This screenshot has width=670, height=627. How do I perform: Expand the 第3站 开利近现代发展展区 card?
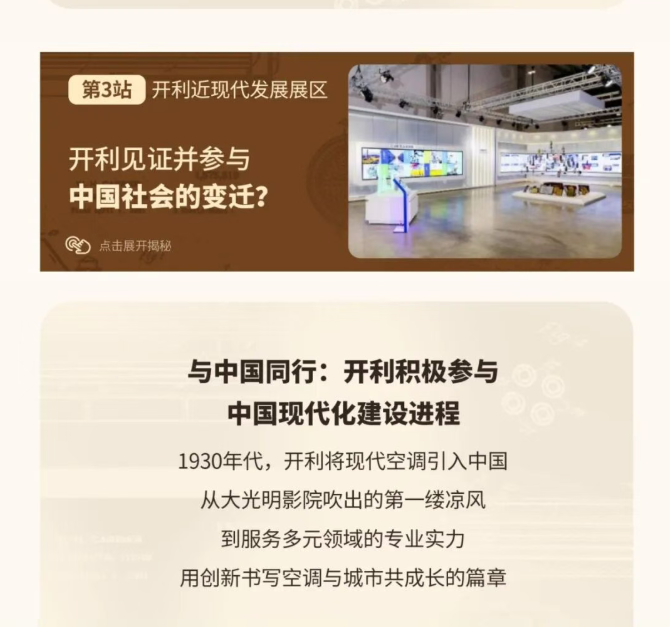(x=120, y=245)
